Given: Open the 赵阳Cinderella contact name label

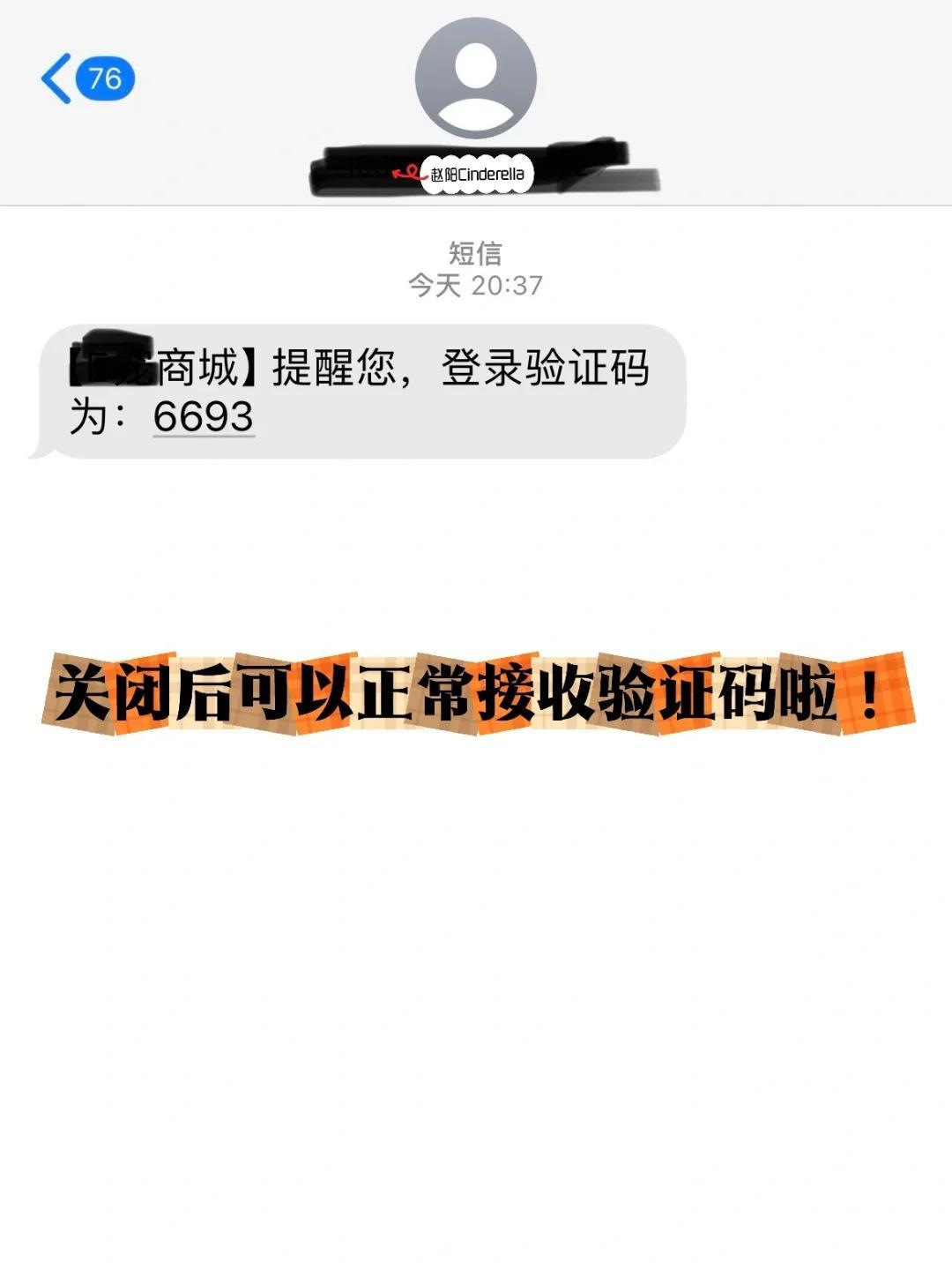Looking at the screenshot, I should point(476,174).
